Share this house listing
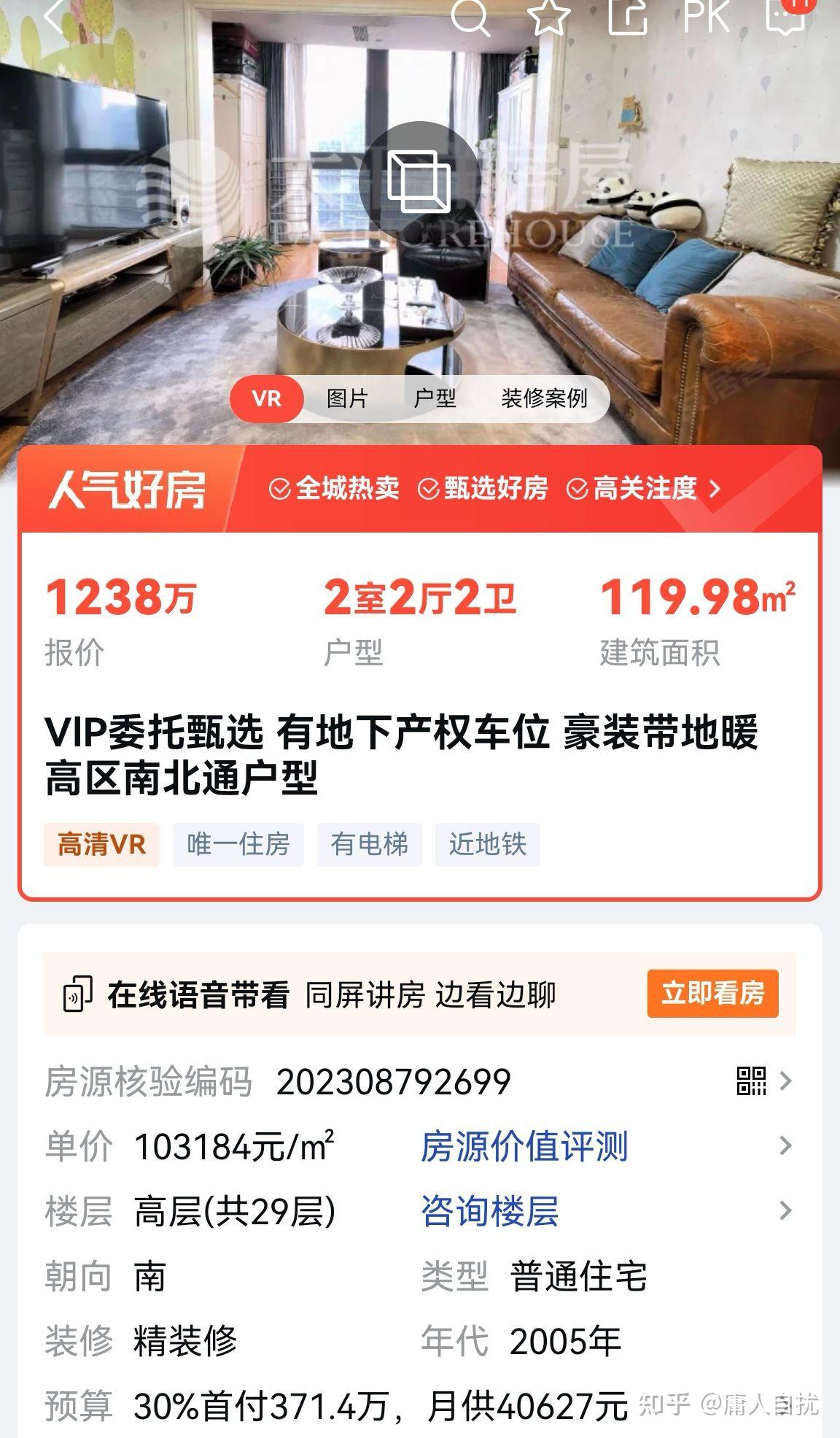 [628, 16]
